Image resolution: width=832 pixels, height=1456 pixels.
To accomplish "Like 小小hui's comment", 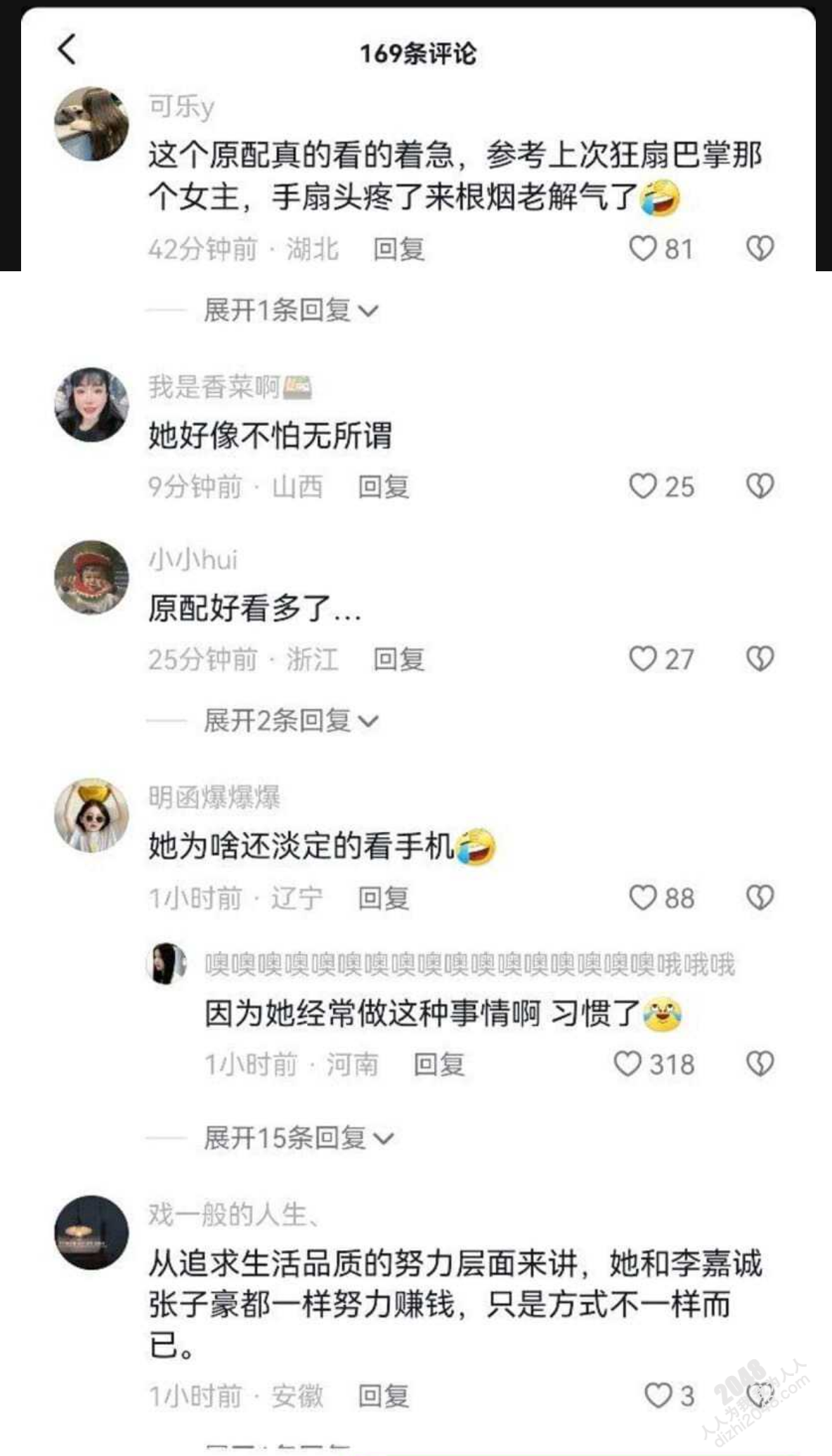I will [x=642, y=659].
